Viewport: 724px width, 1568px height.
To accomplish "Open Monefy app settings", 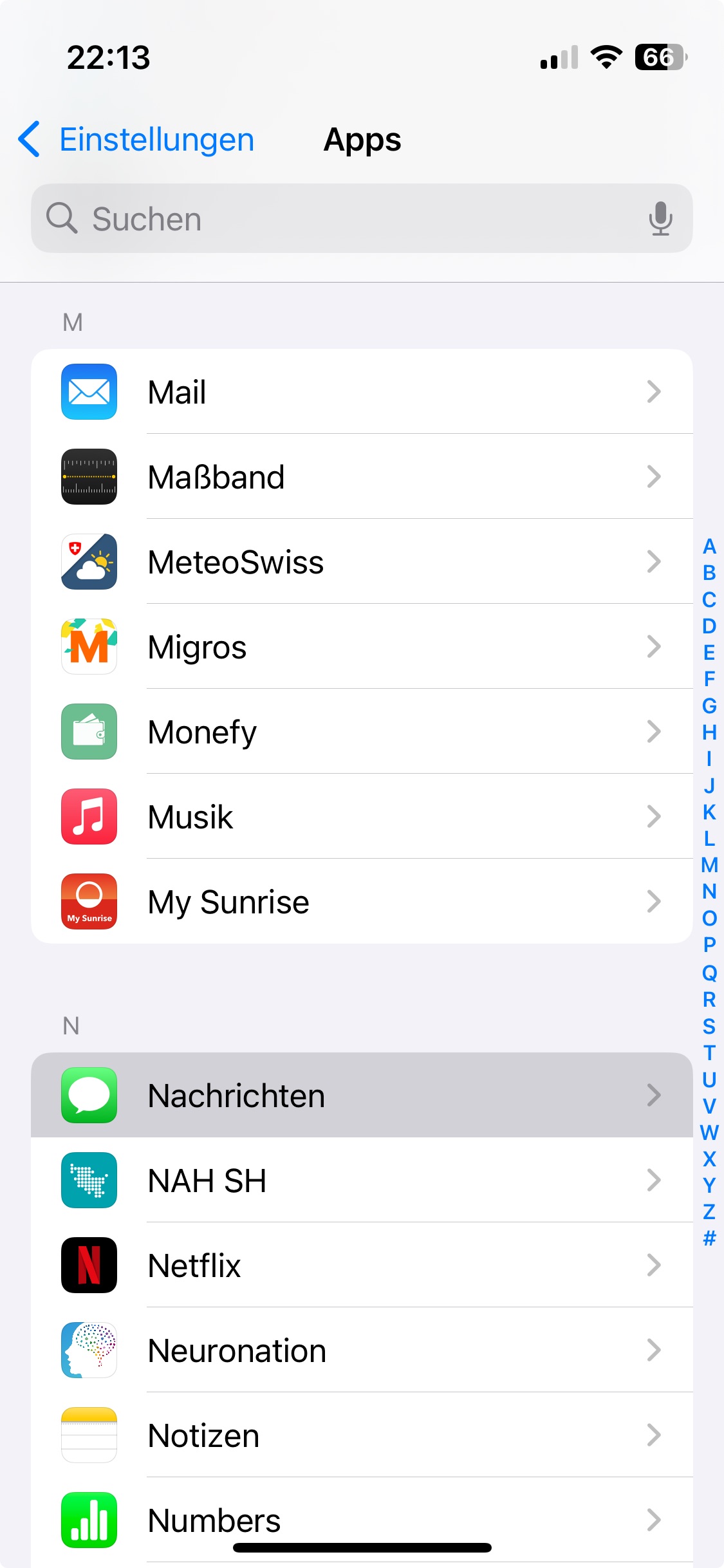I will (x=362, y=732).
